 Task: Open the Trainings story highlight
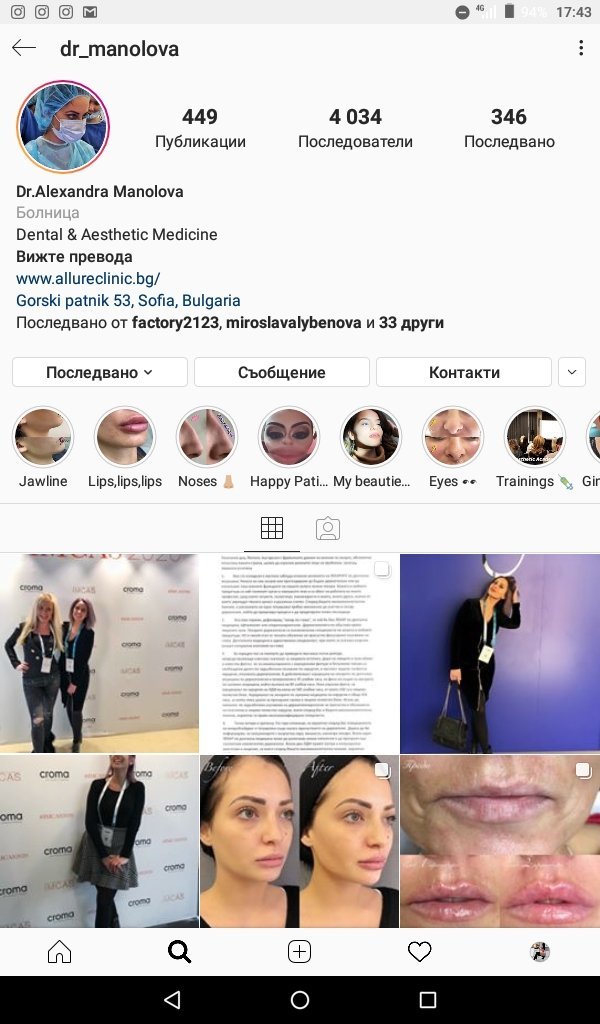535,439
